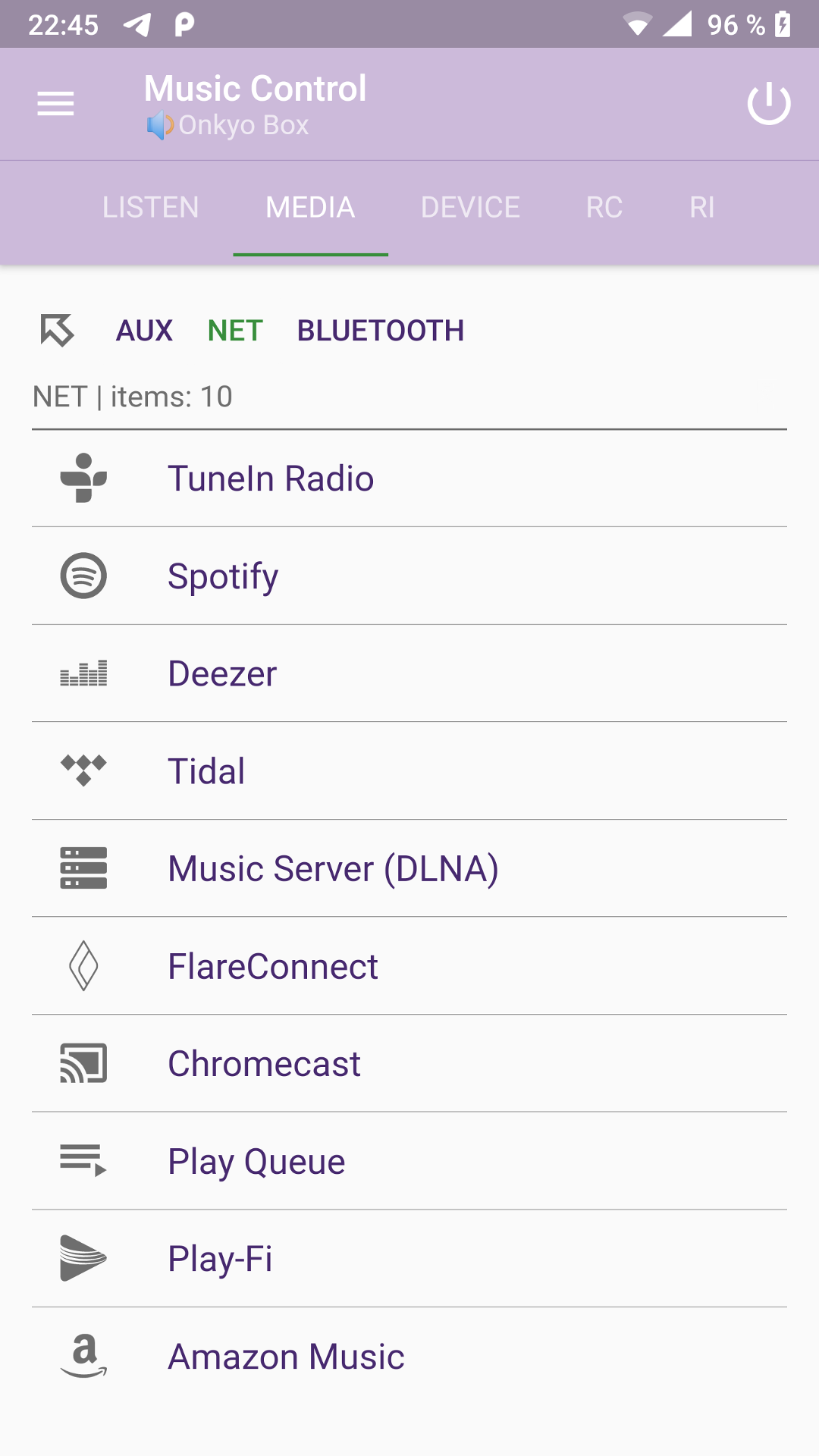Switch to the LISTEN tab

pyautogui.click(x=151, y=207)
